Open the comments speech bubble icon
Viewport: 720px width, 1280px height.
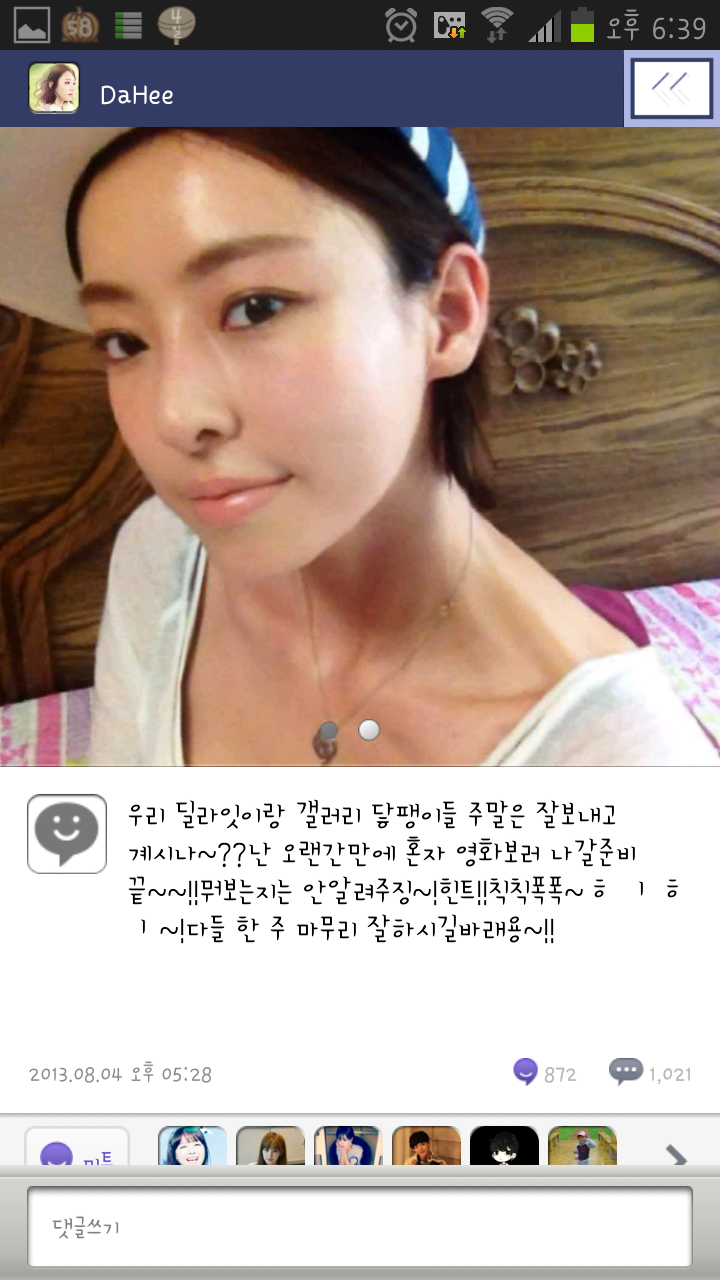click(x=626, y=1072)
